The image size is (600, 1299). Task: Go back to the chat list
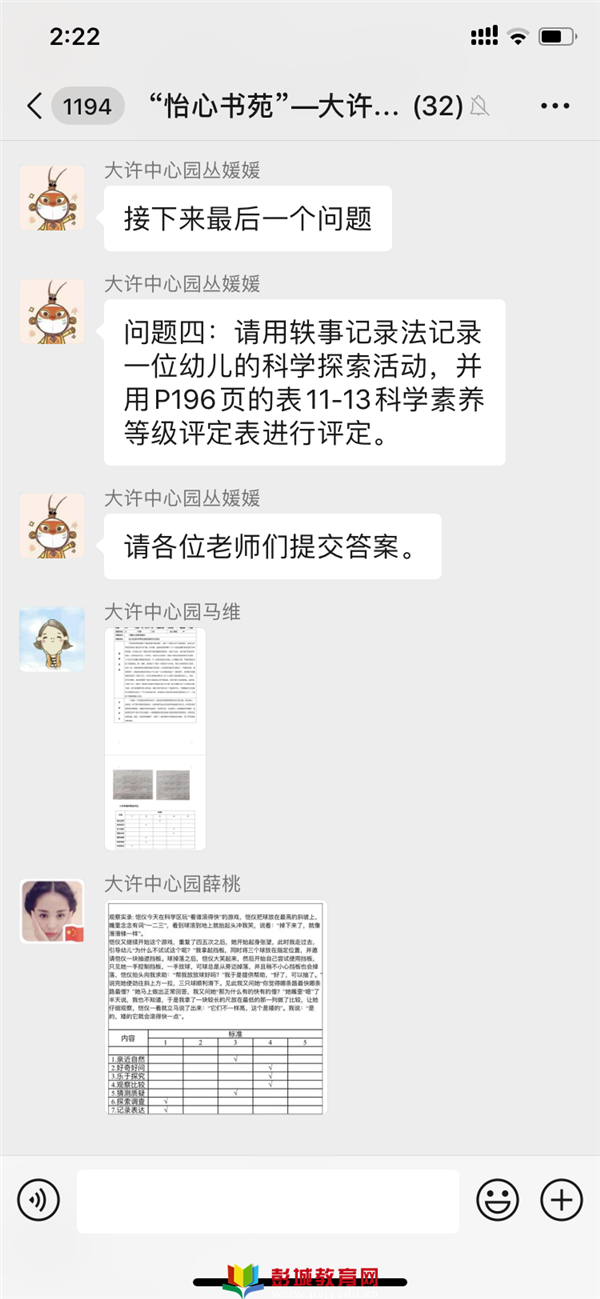pos(35,106)
